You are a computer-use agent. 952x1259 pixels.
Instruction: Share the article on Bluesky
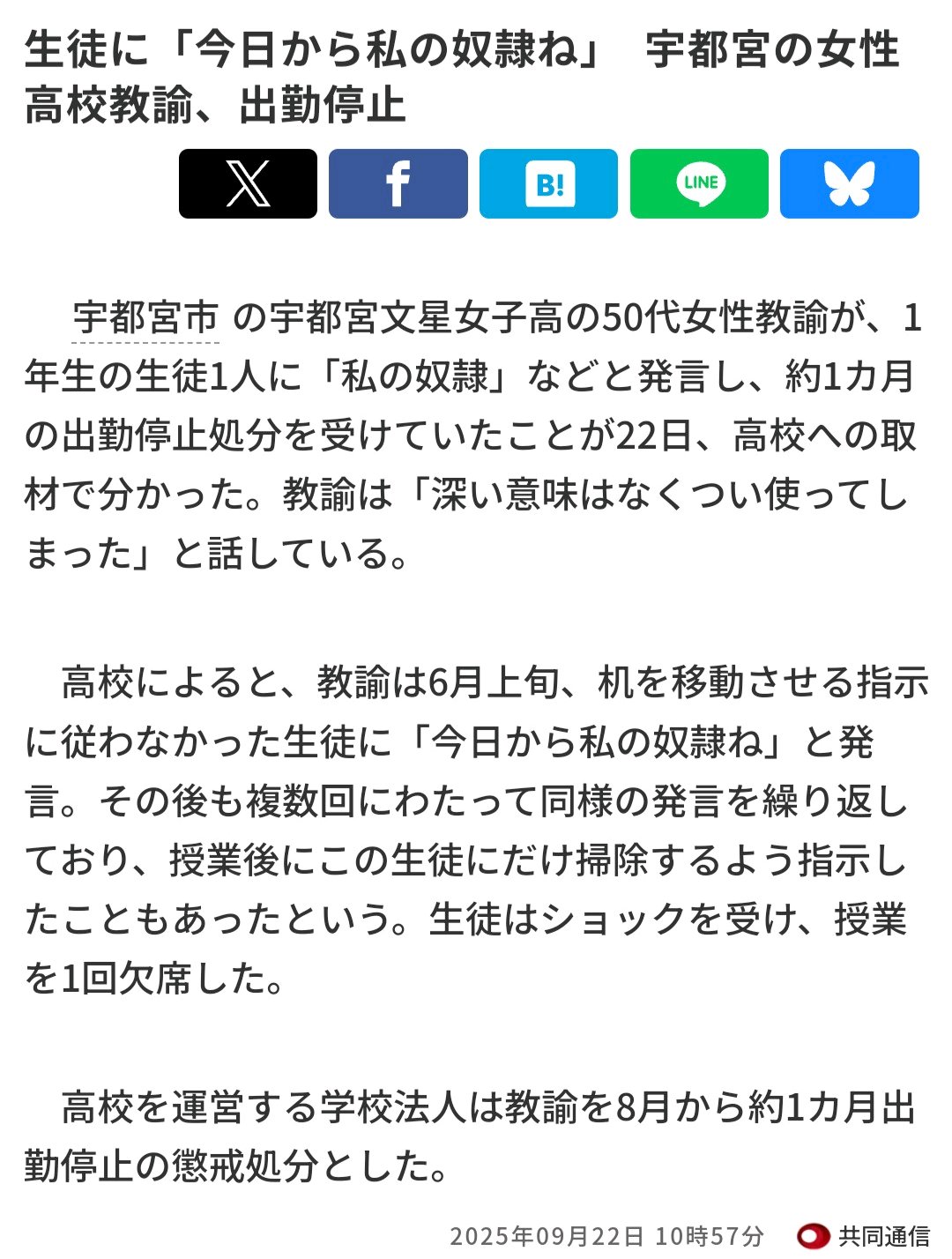(849, 183)
